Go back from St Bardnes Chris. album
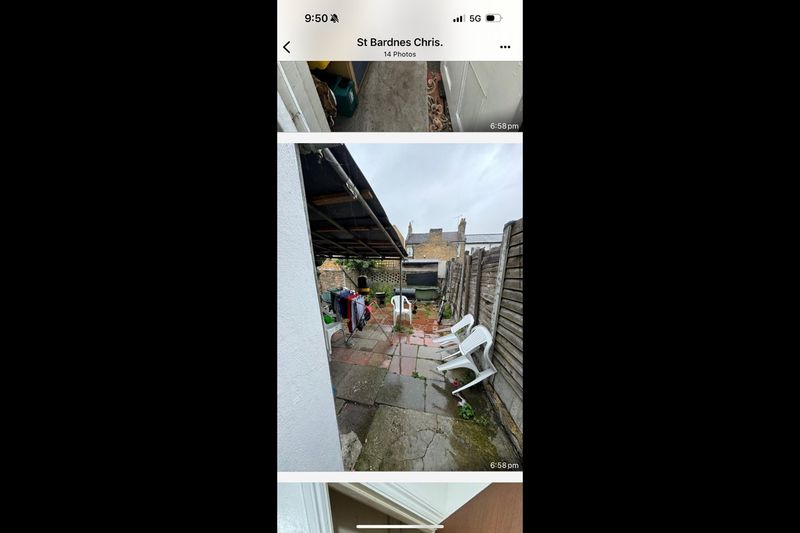This screenshot has width=800, height=533. coord(287,47)
